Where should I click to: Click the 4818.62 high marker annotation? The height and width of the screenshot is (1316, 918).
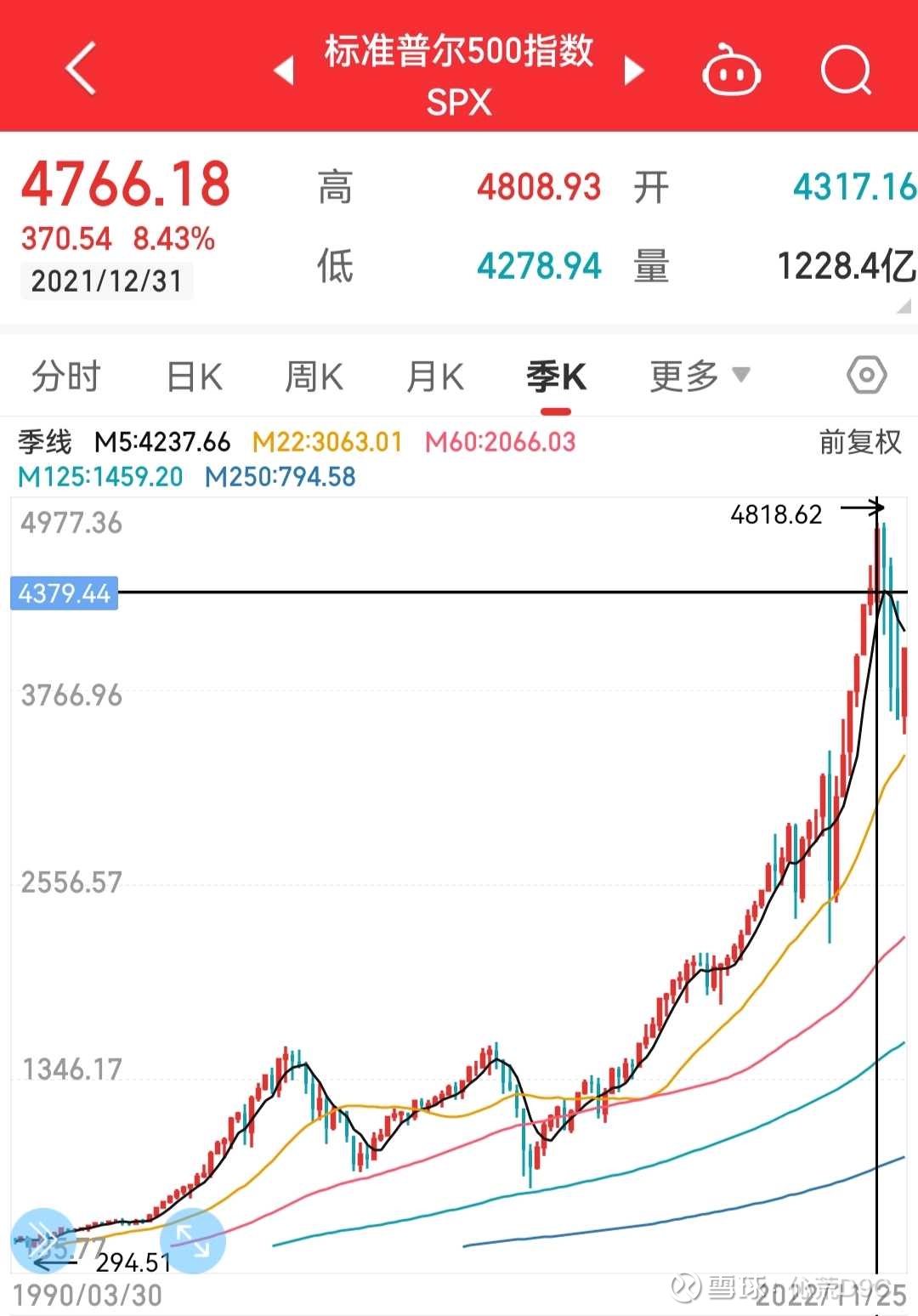(x=776, y=513)
